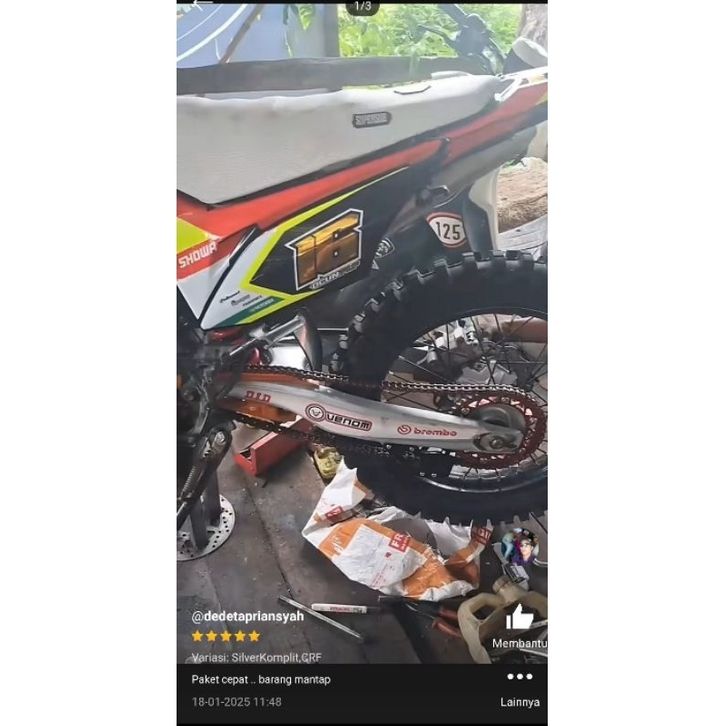Mark the review as Membantu (helpful)
The width and height of the screenshot is (726, 726).
coord(519,623)
